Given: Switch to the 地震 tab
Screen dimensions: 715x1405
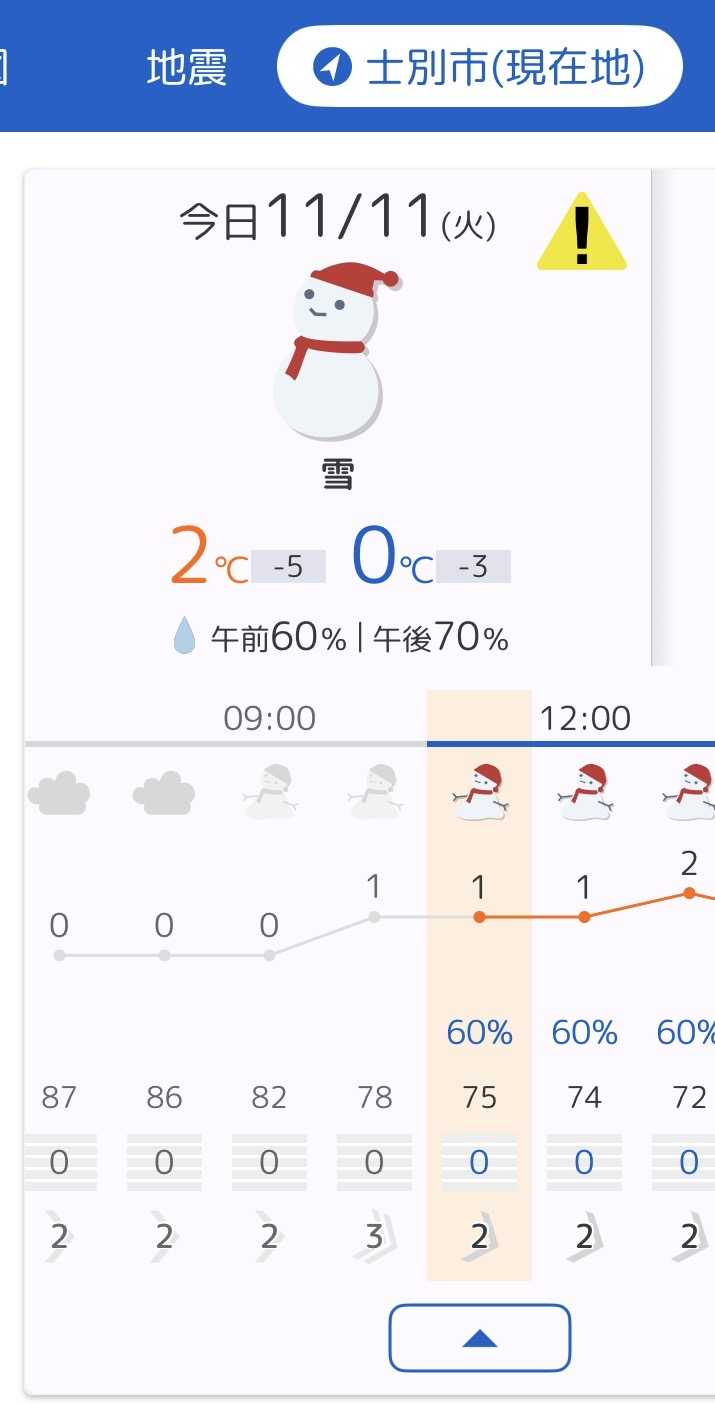Looking at the screenshot, I should (x=187, y=68).
